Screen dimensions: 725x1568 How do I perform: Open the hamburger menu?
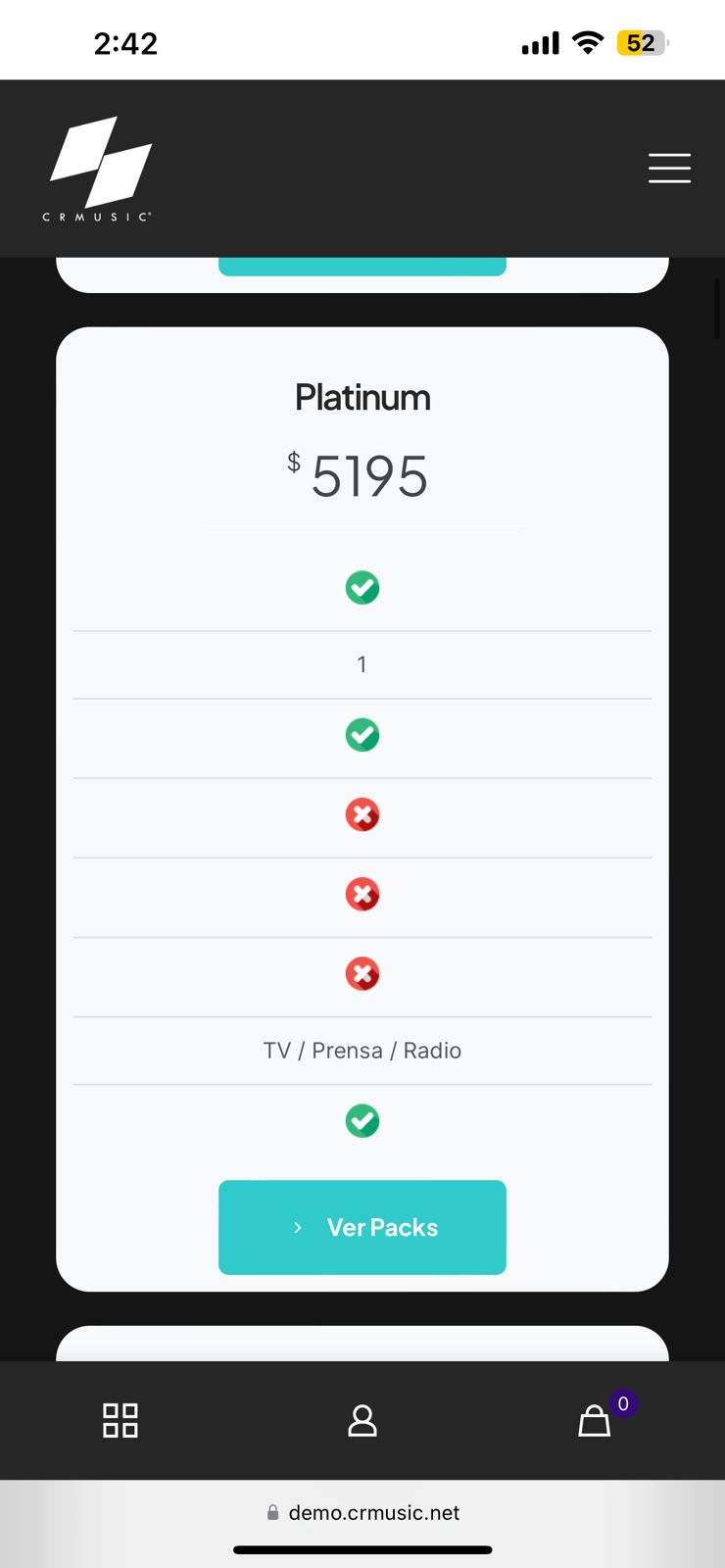[669, 168]
